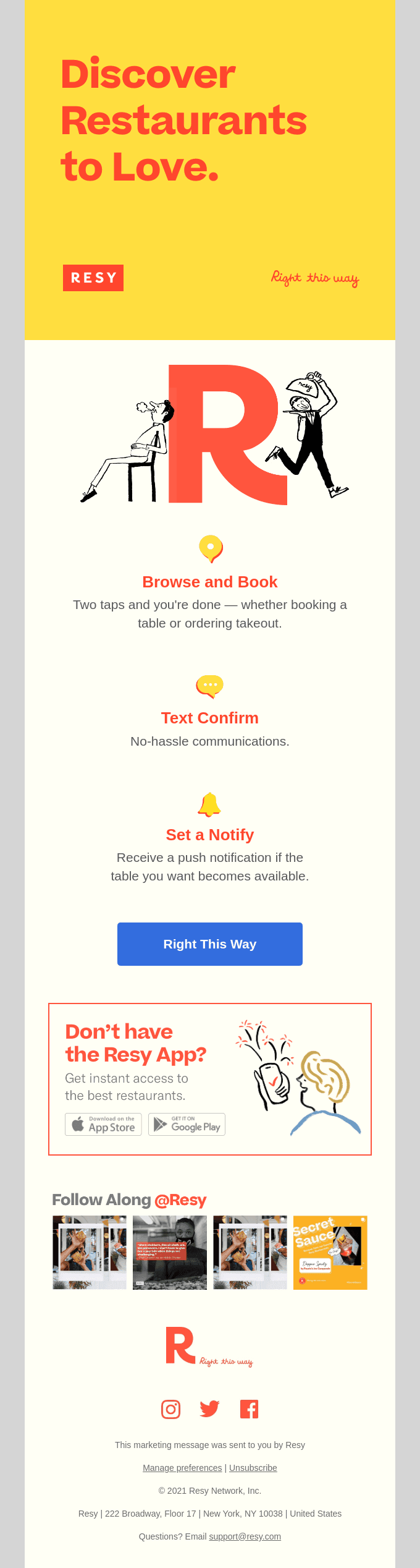Open the Secret Sauce Instagram post

pyautogui.click(x=330, y=1252)
